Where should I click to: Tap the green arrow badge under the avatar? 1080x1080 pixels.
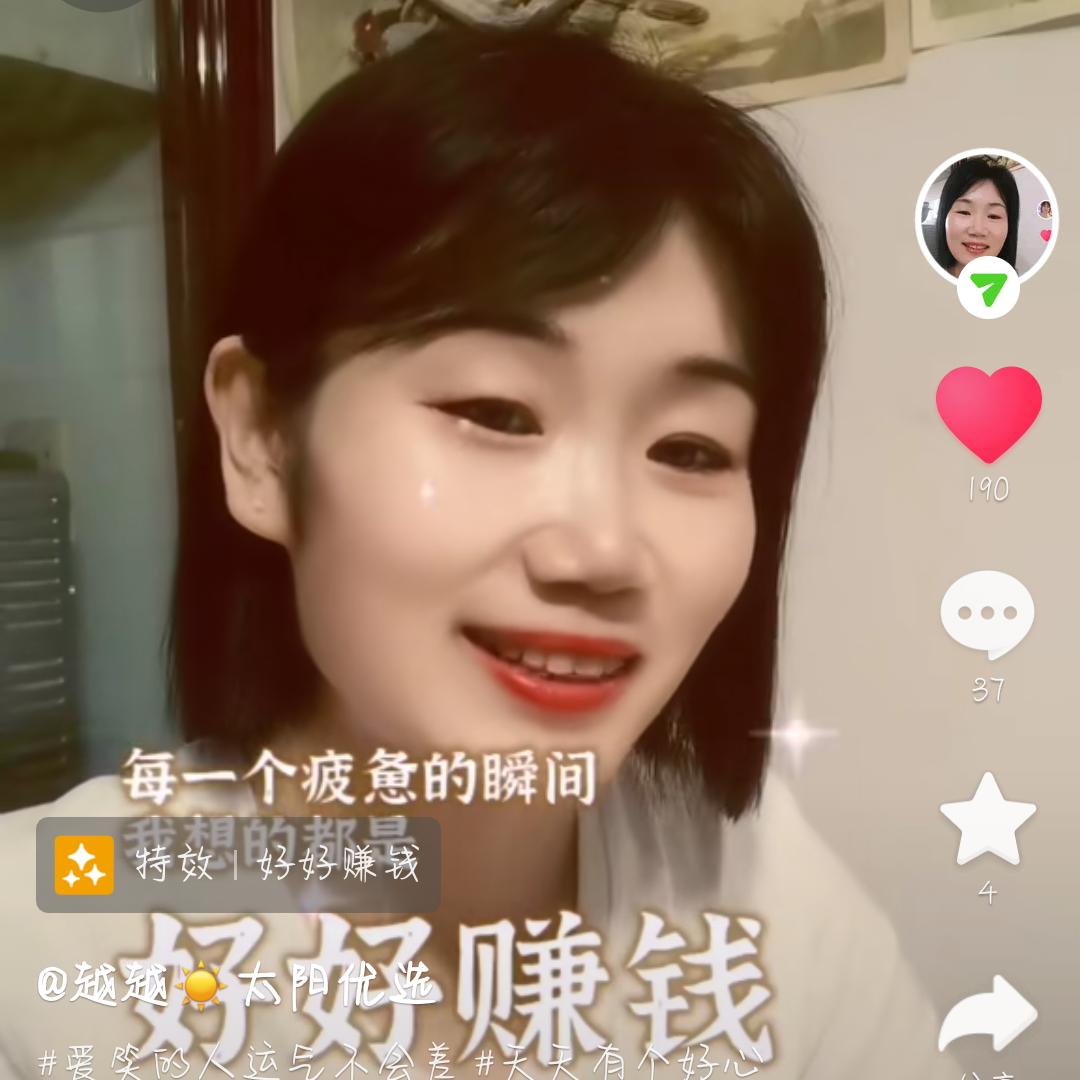[x=988, y=290]
